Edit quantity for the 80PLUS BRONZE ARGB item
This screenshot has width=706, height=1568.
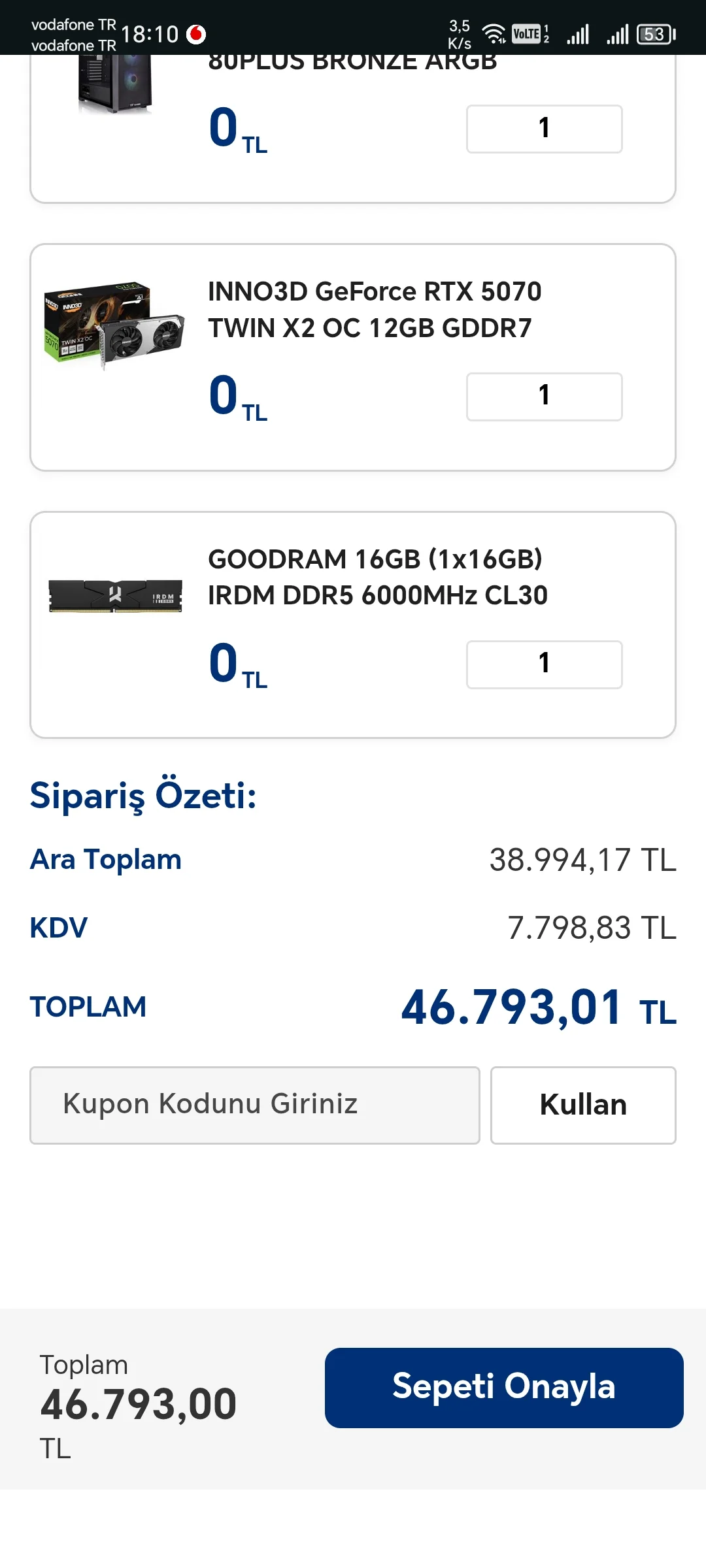point(544,129)
